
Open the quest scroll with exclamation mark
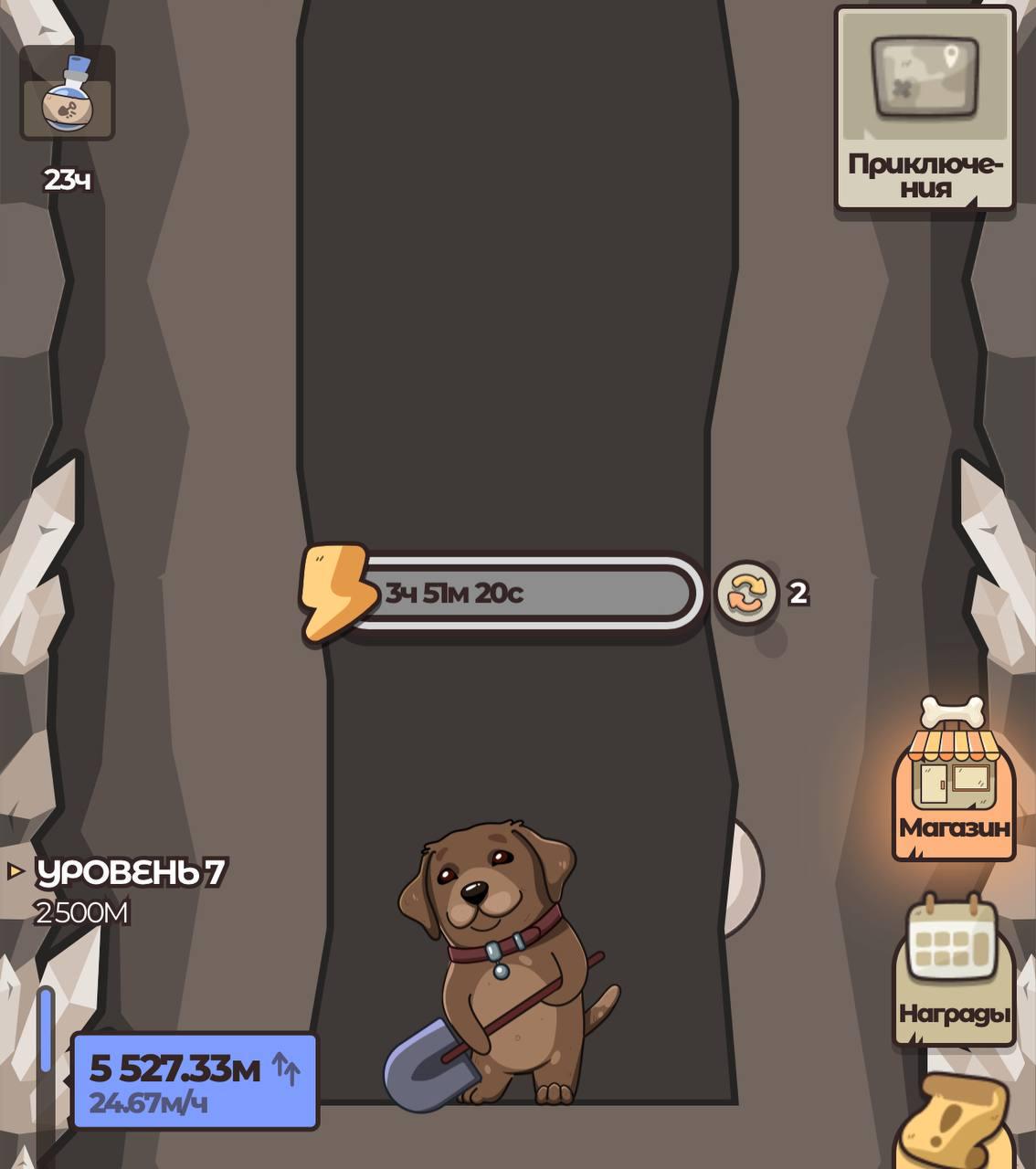coord(952,1125)
